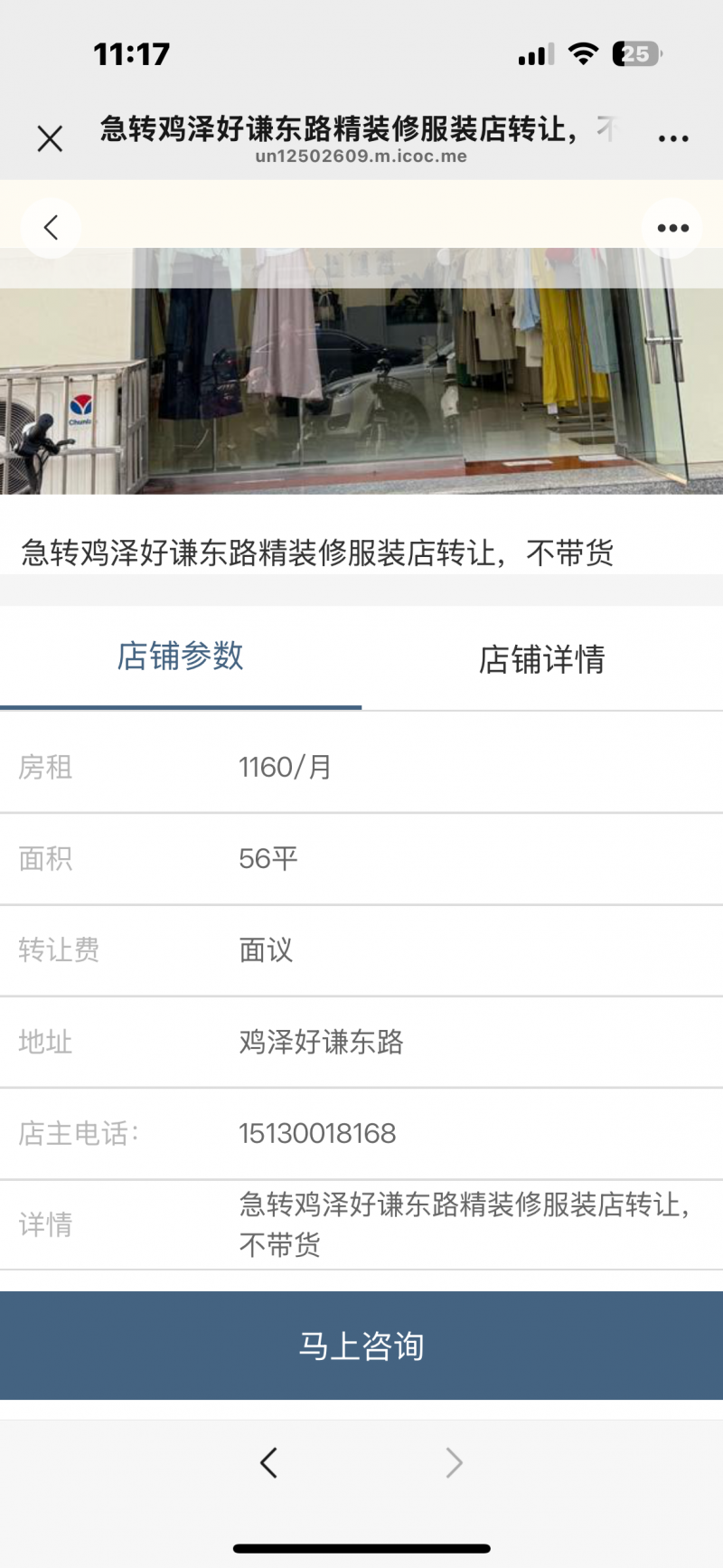Viewport: 723px width, 1568px height.
Task: Open the browser options menu at the top
Action: point(673,138)
